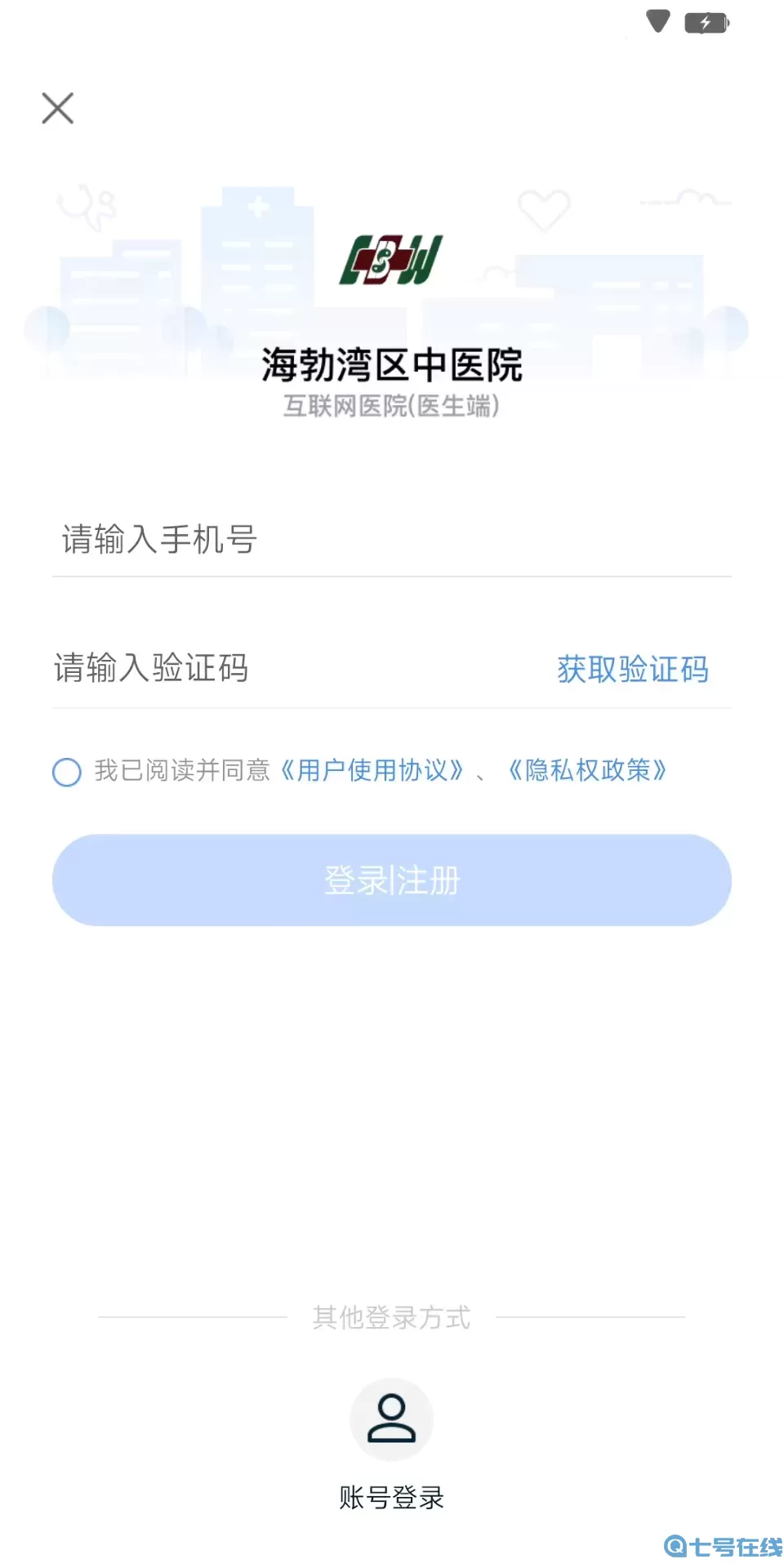Tap the close X icon
The height and width of the screenshot is (1568, 784).
coord(57,109)
